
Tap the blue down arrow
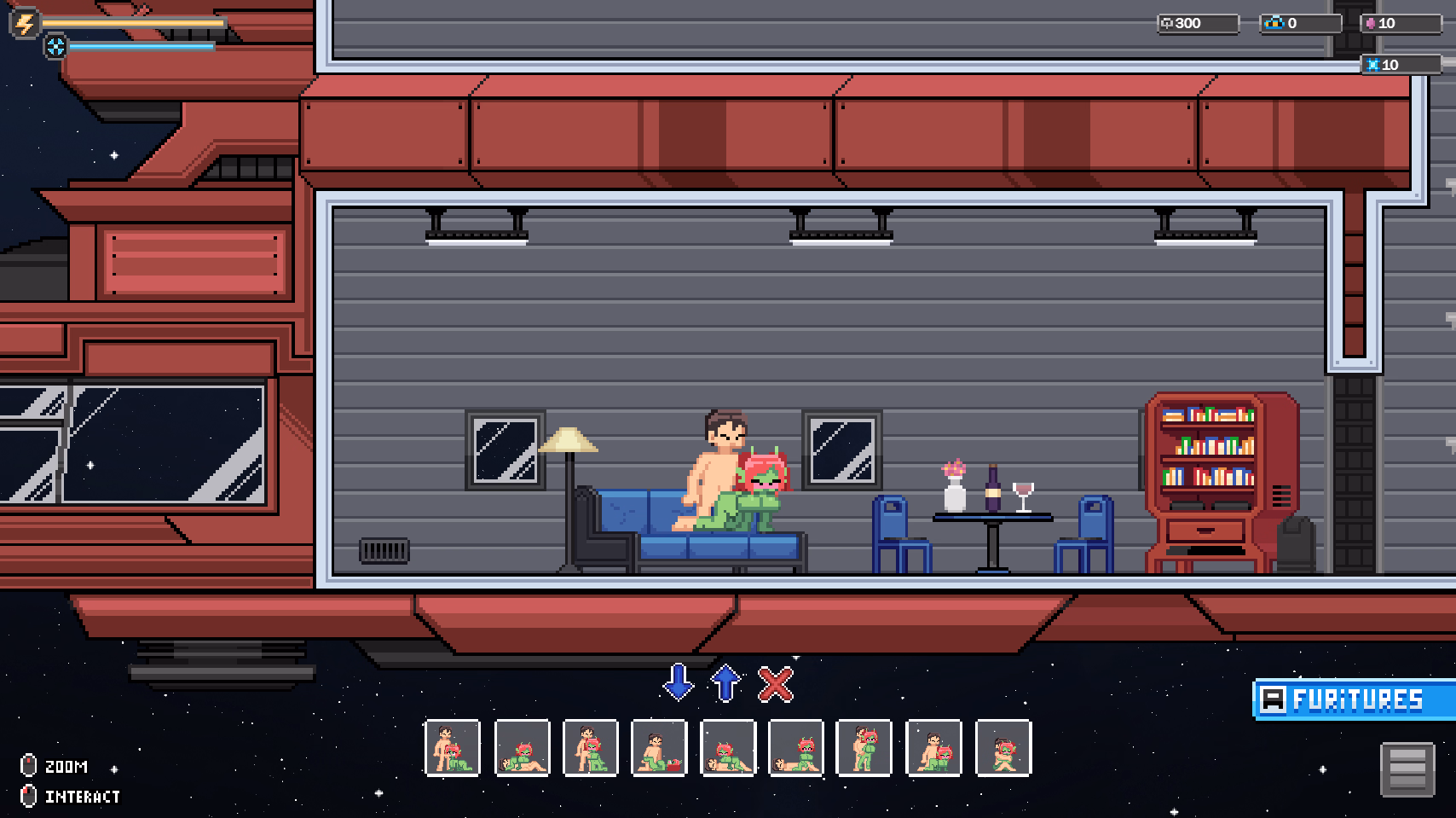(679, 682)
